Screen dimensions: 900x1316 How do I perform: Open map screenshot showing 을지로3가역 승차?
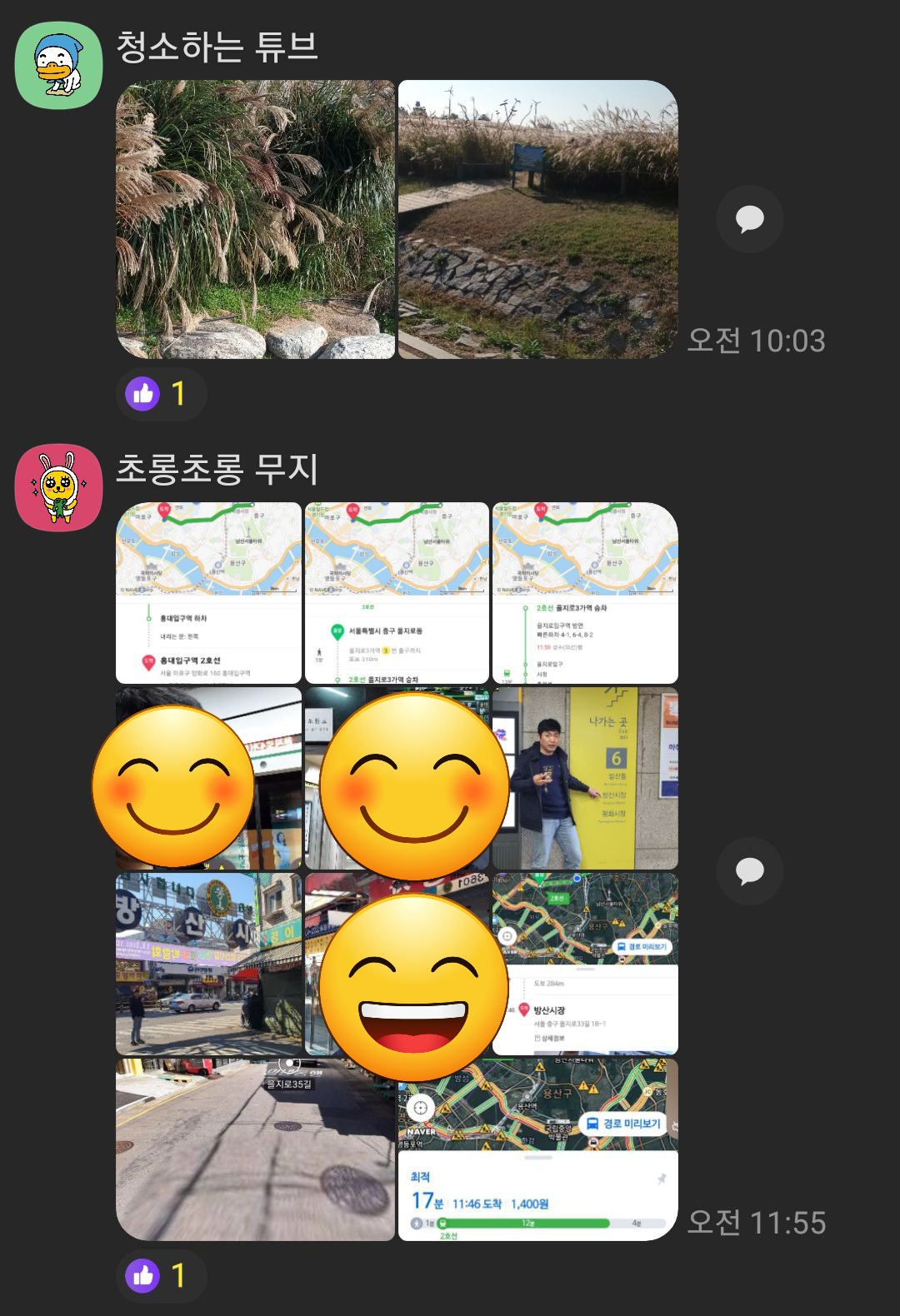[585, 593]
